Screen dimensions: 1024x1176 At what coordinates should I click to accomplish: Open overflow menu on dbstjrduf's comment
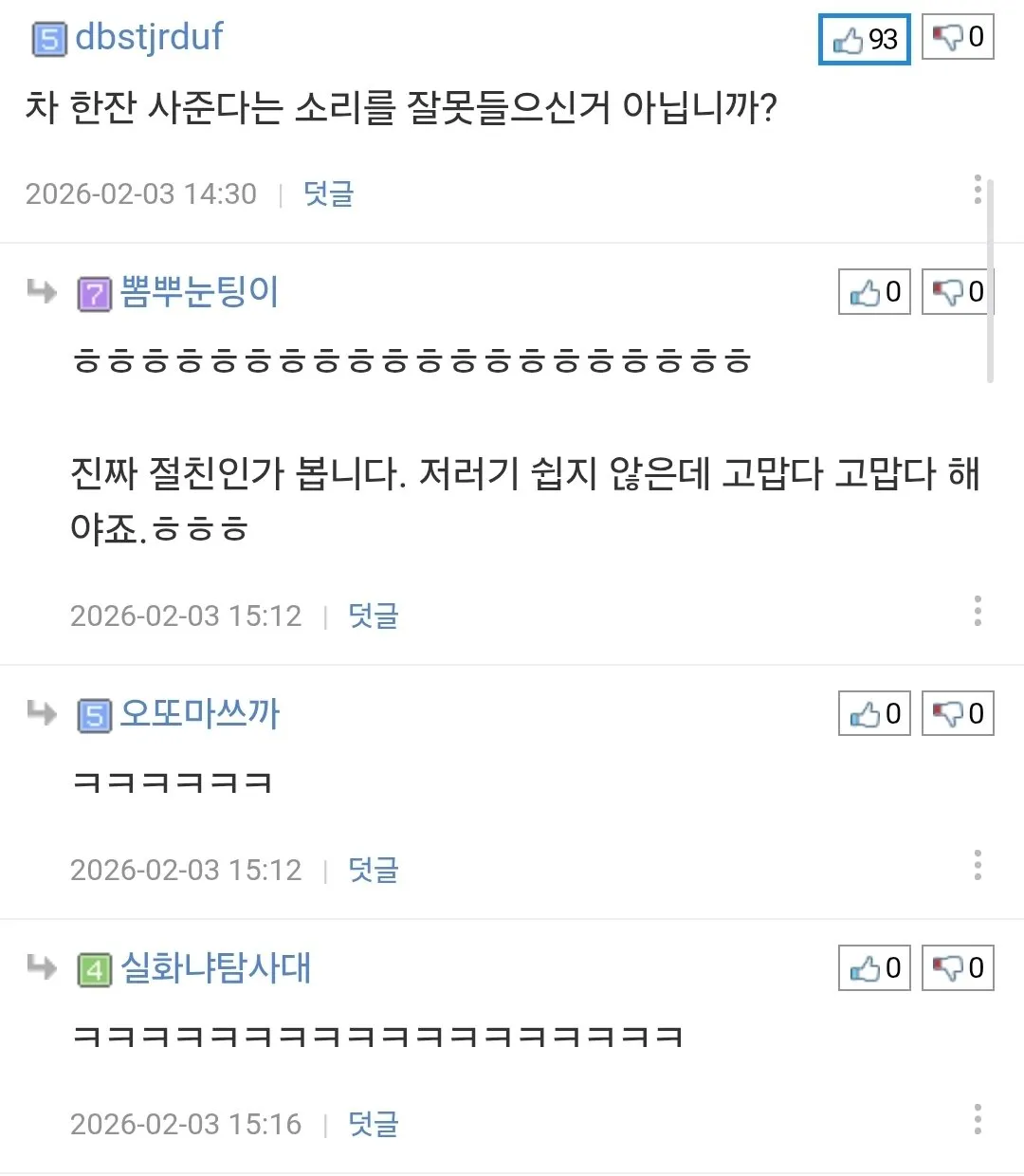(978, 190)
